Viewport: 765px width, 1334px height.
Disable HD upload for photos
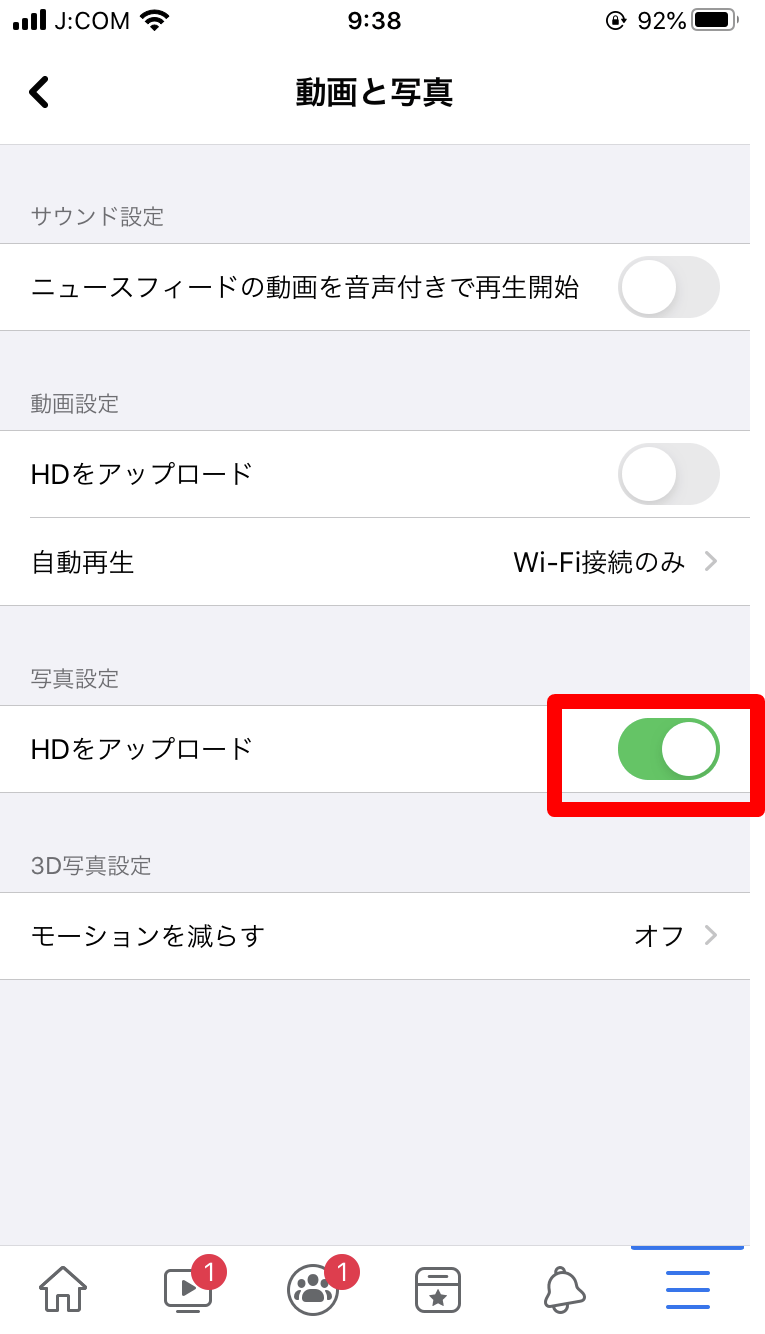coord(668,748)
